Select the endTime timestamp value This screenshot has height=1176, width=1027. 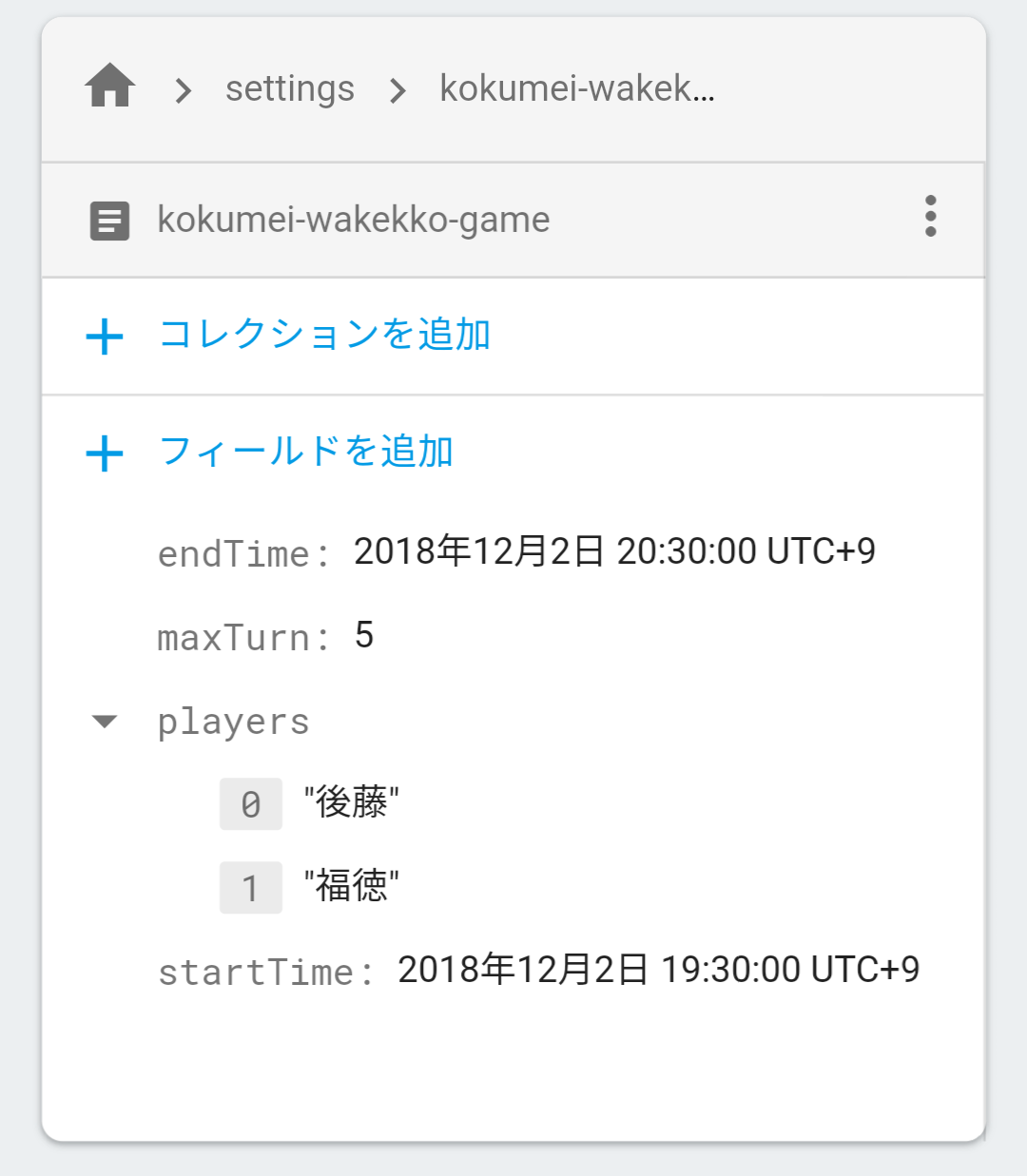point(614,550)
